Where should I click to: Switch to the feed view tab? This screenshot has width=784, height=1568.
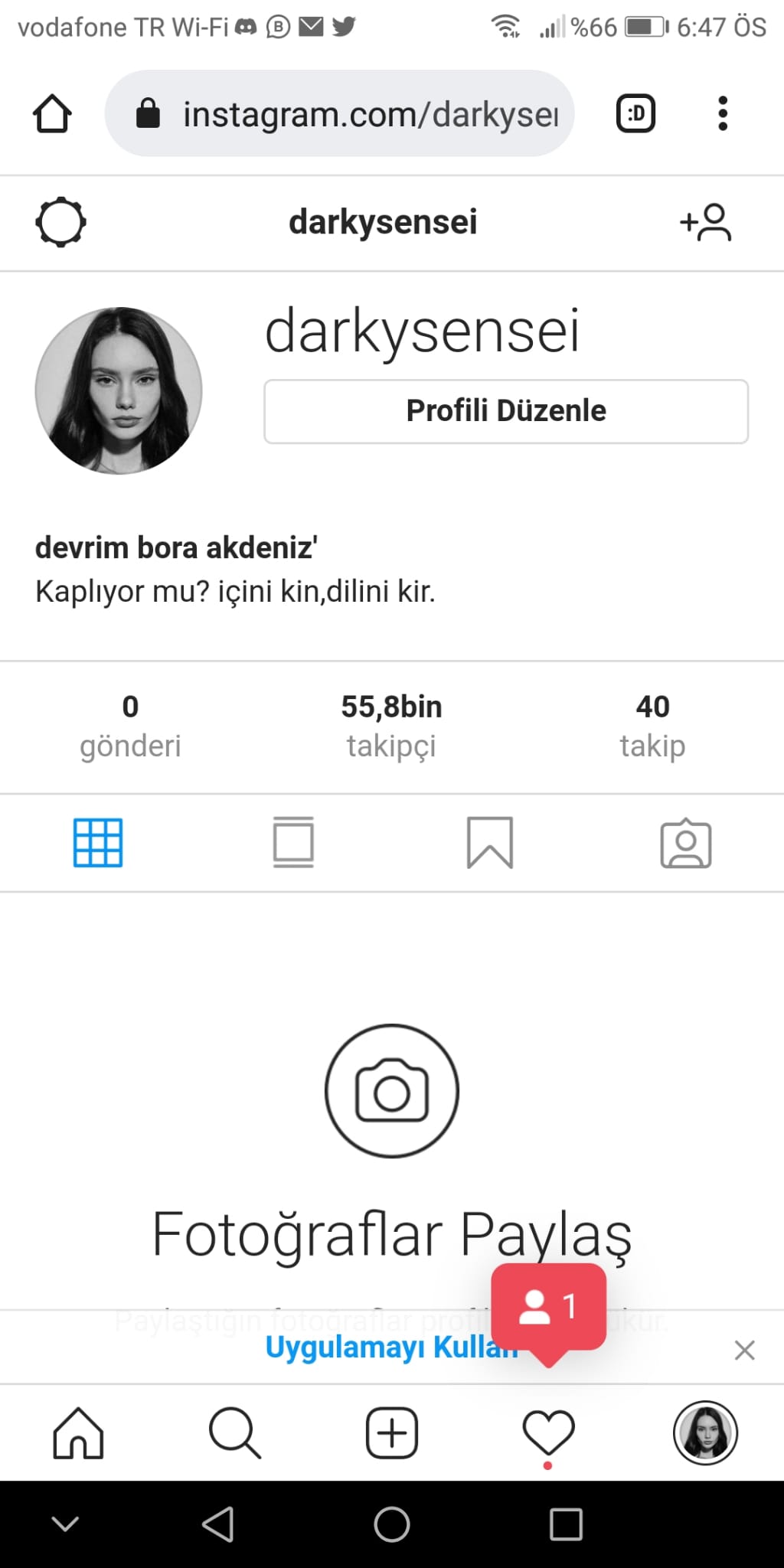coord(293,843)
